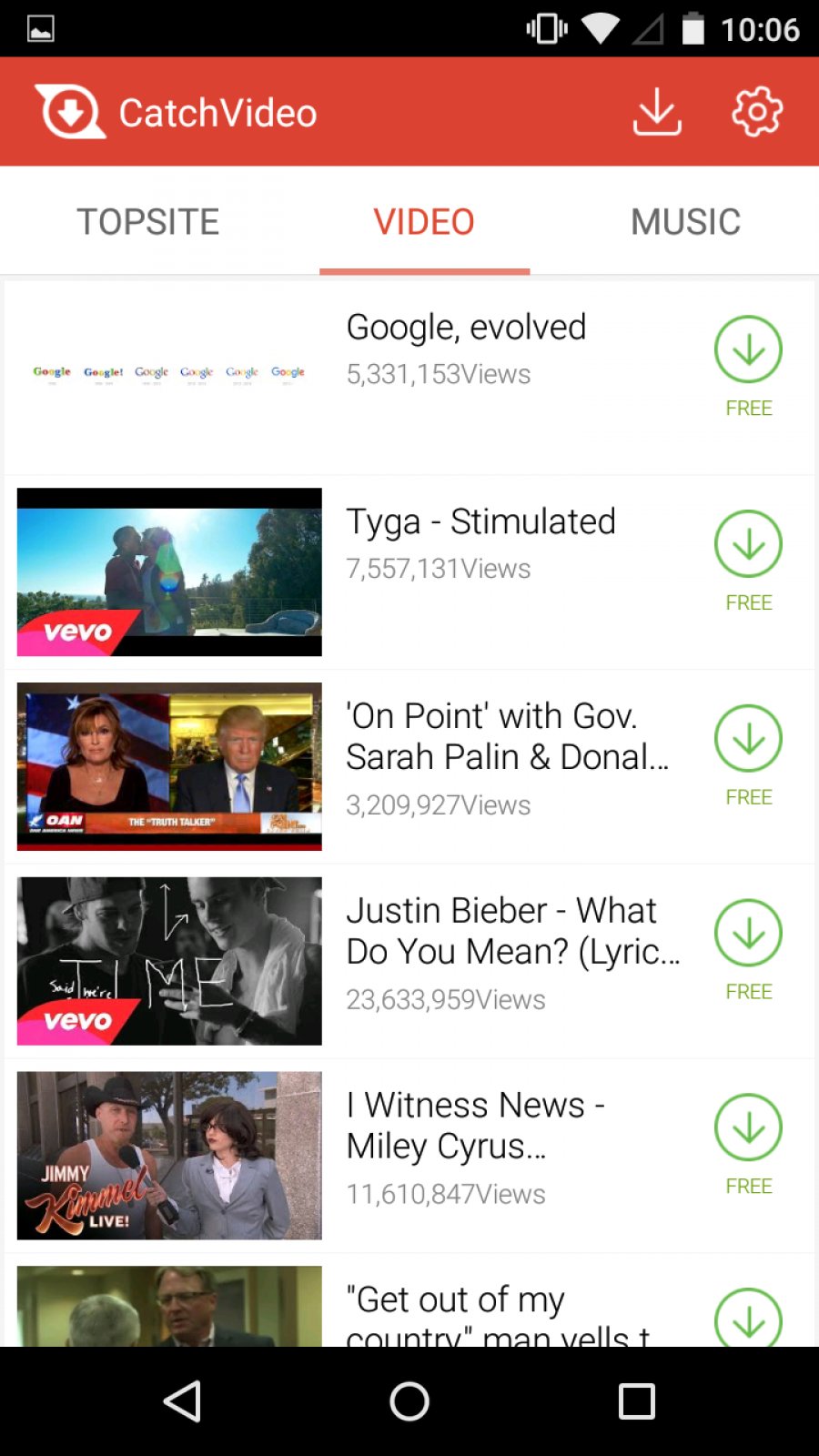The width and height of the screenshot is (819, 1456).
Task: Open the downloads icon in the app bar
Action: (657, 113)
